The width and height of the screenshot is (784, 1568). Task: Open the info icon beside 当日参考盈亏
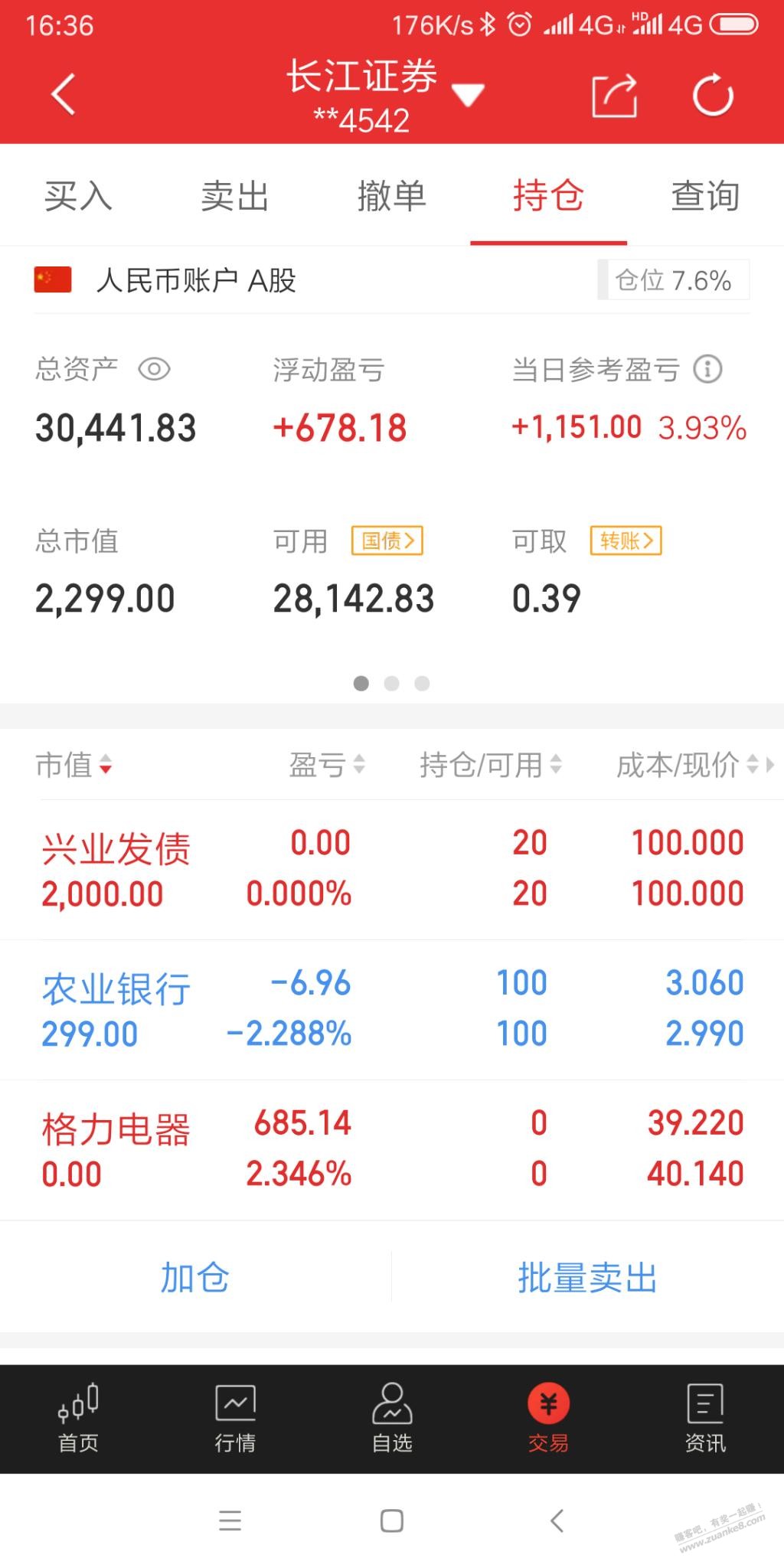pyautogui.click(x=707, y=369)
